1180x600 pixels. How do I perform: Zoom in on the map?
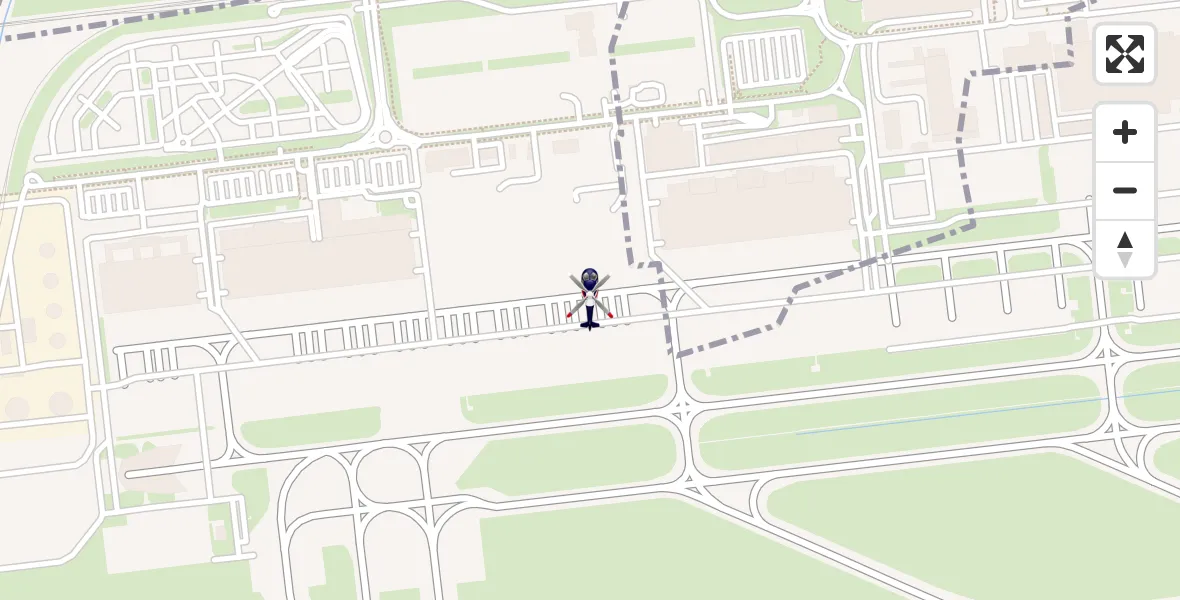pos(1125,133)
